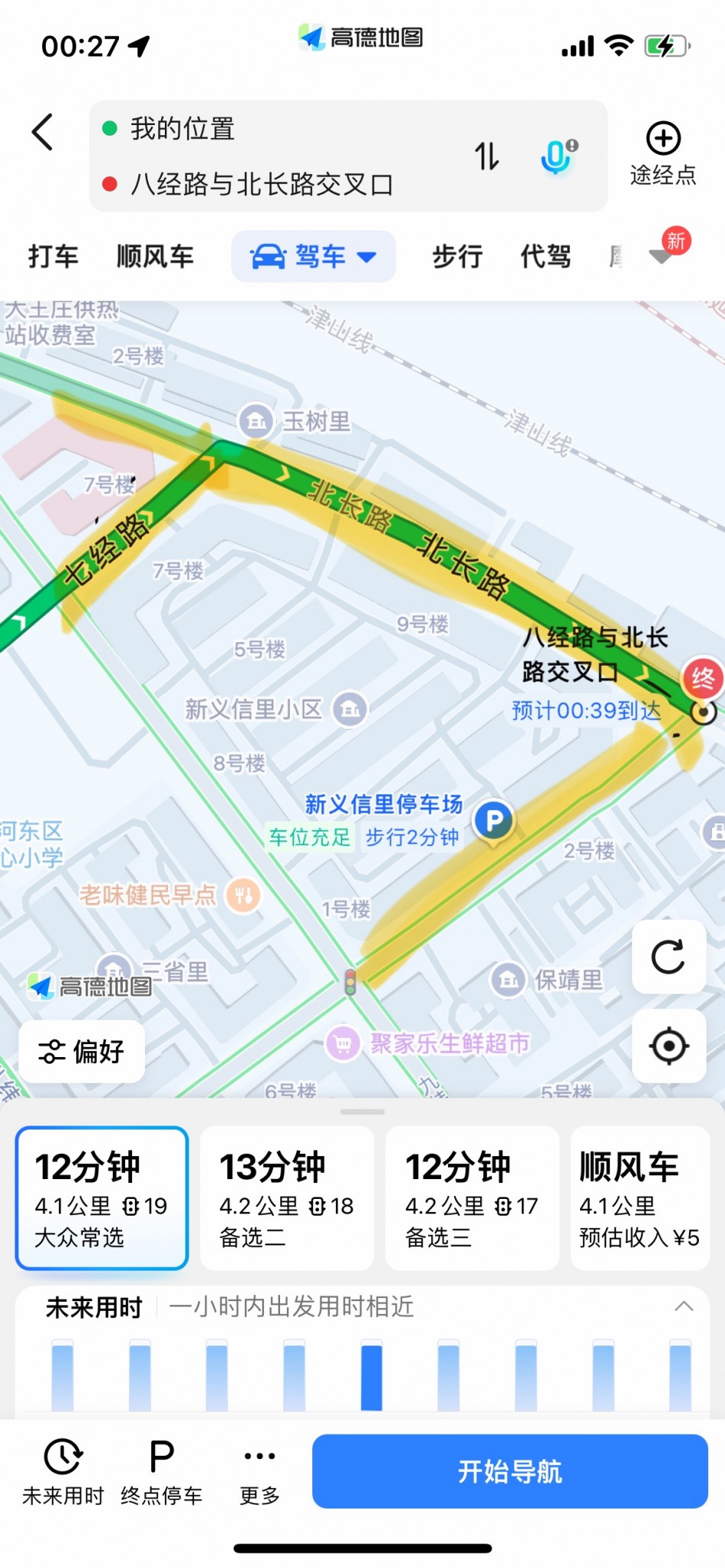Open the 驾车 mode dropdown
The width and height of the screenshot is (725, 1568).
(x=314, y=256)
